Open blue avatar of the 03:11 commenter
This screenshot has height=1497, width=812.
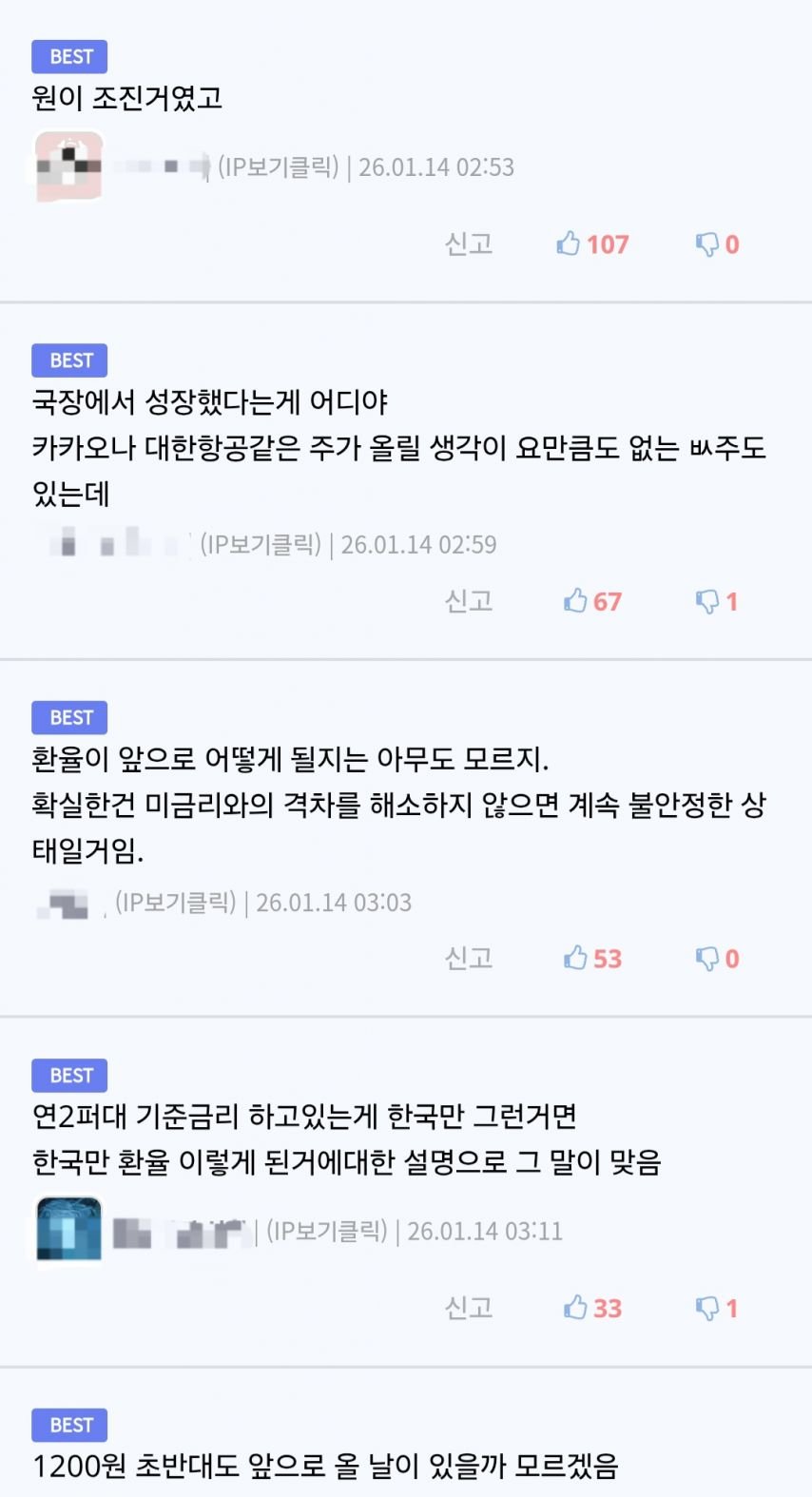[68, 1231]
